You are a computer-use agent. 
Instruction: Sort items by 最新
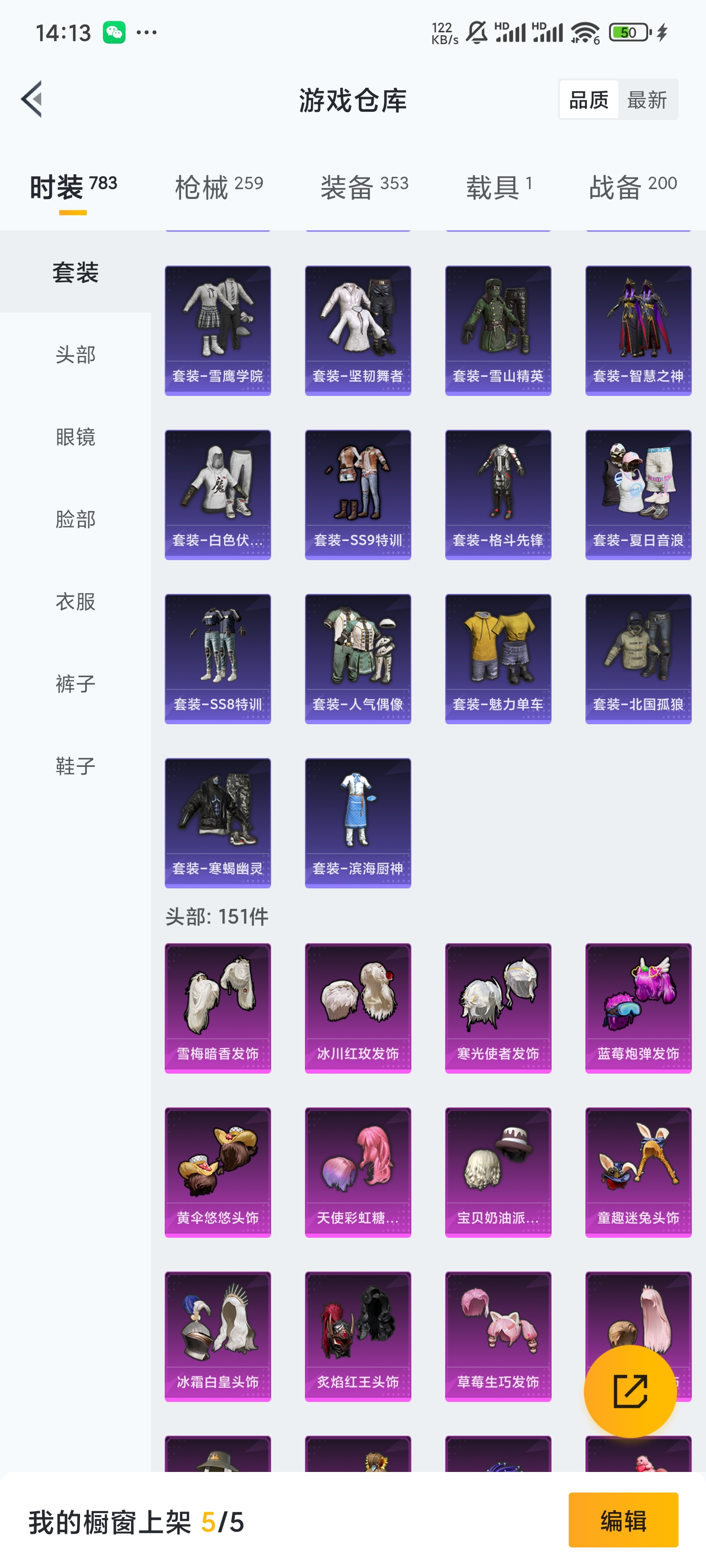click(x=647, y=99)
